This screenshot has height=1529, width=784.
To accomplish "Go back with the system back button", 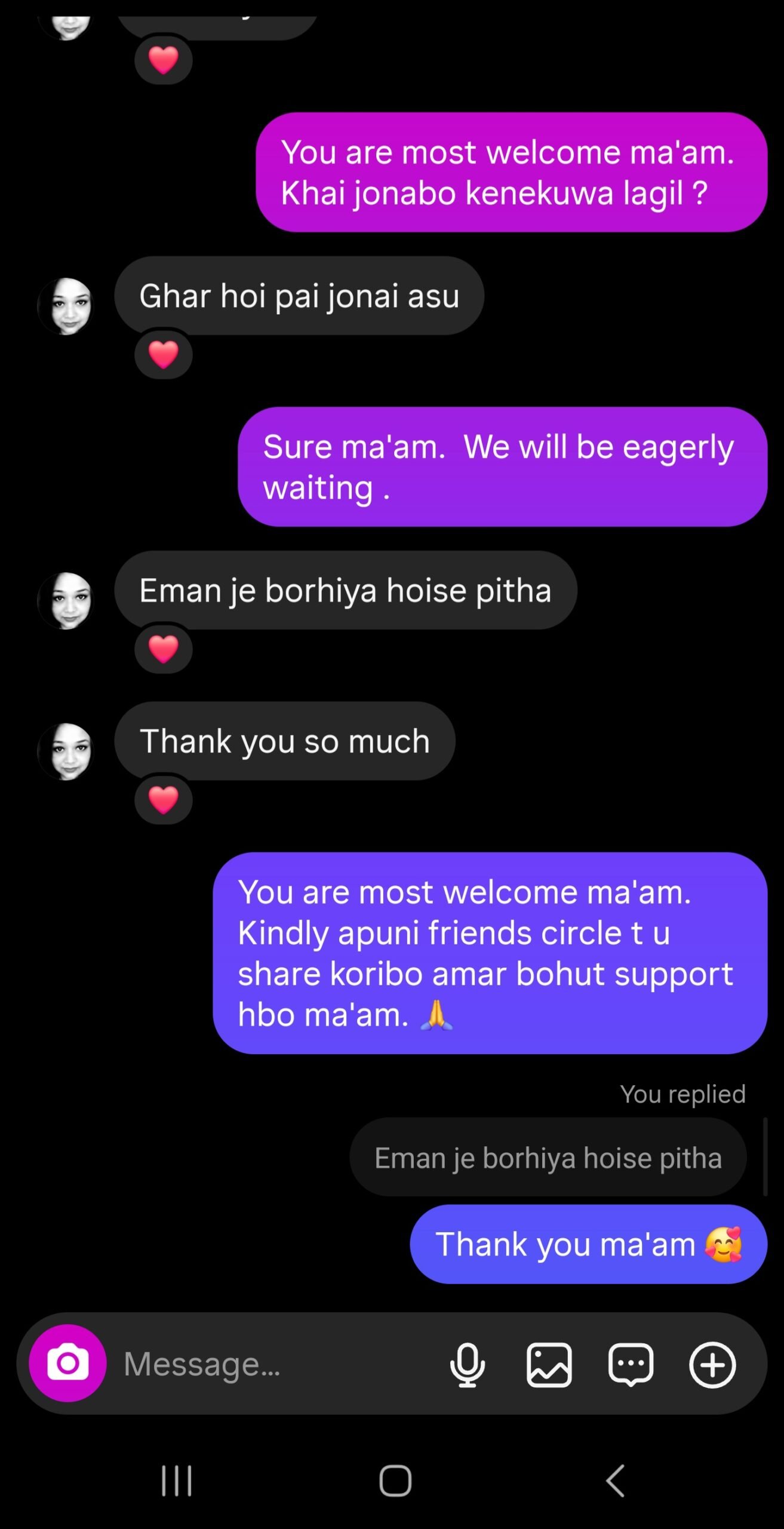I will pos(615,1481).
